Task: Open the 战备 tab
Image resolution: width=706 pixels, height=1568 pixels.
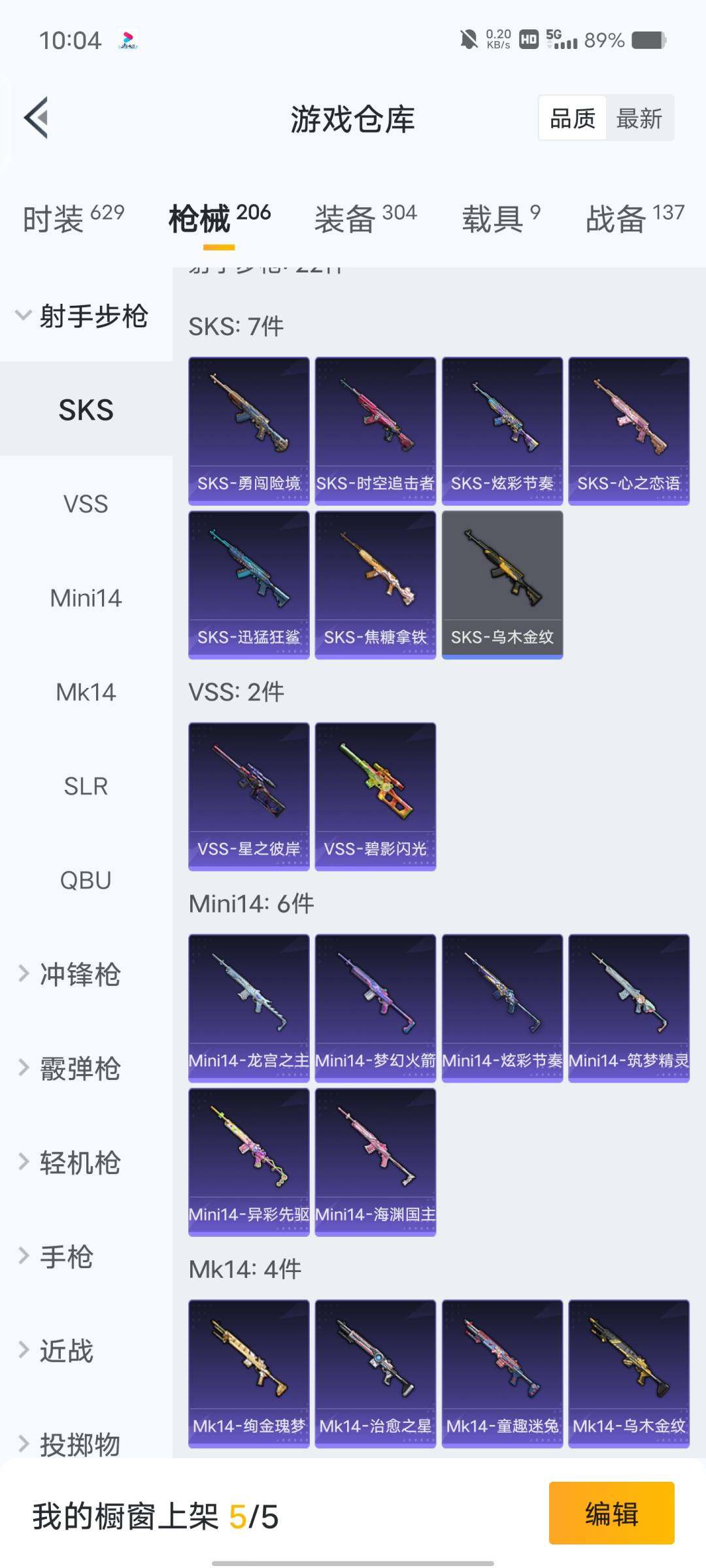Action: pos(634,218)
